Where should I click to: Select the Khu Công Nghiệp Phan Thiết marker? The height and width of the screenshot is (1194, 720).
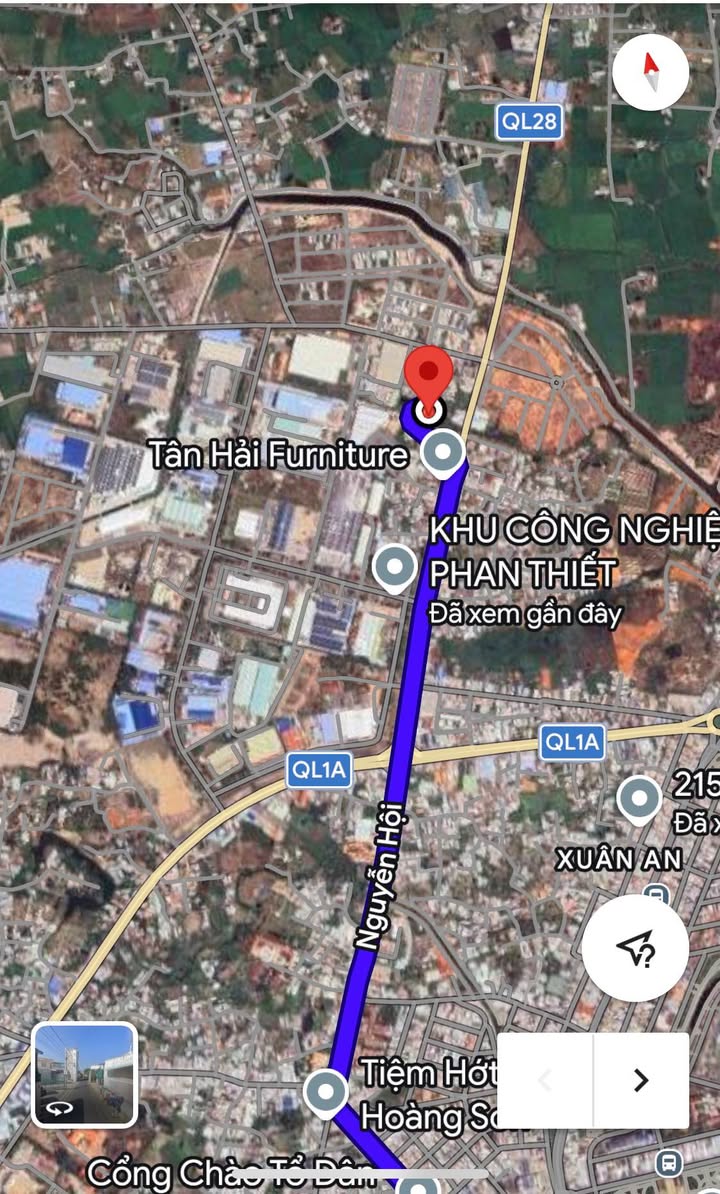[395, 567]
